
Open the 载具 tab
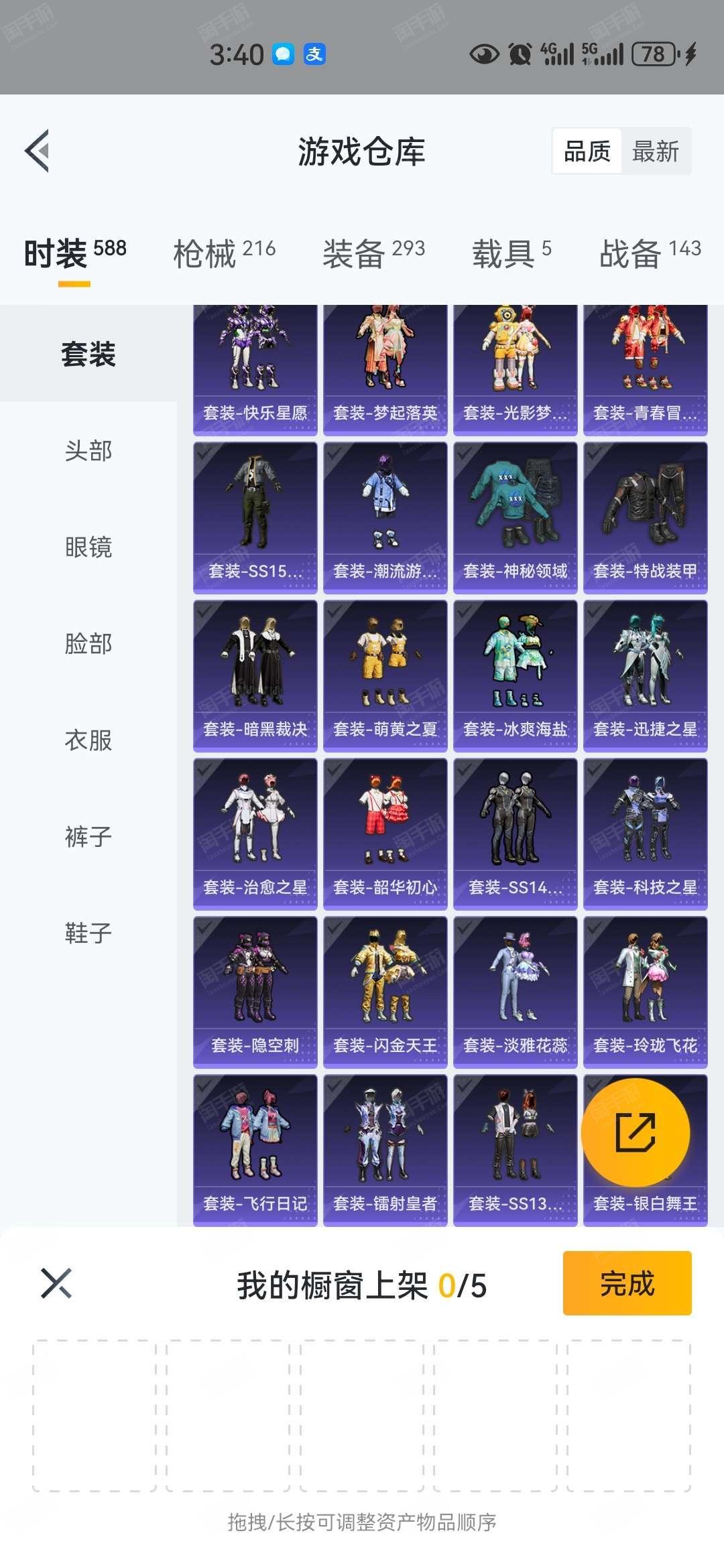tap(512, 254)
